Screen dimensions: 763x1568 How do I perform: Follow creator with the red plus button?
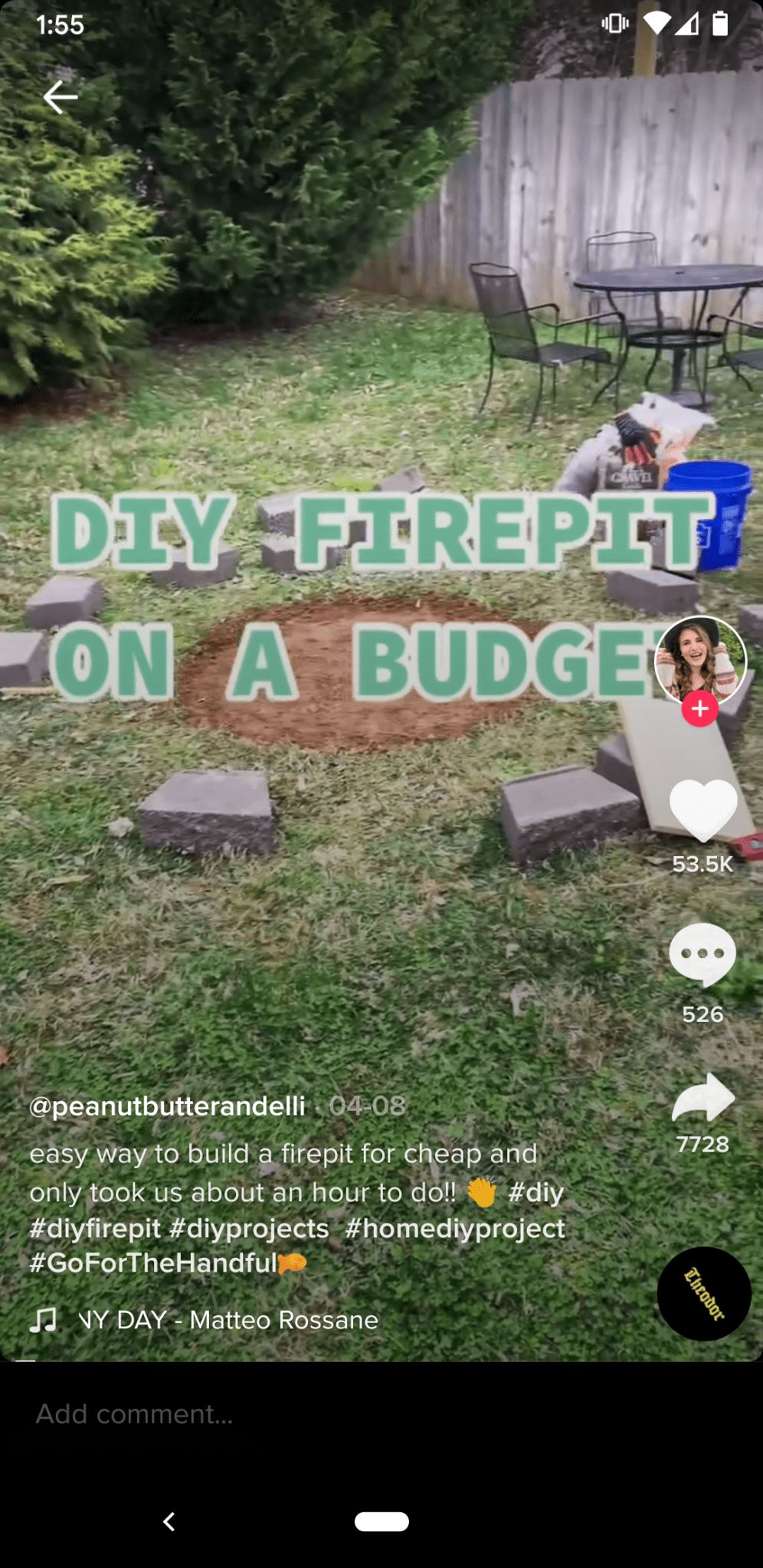[699, 708]
